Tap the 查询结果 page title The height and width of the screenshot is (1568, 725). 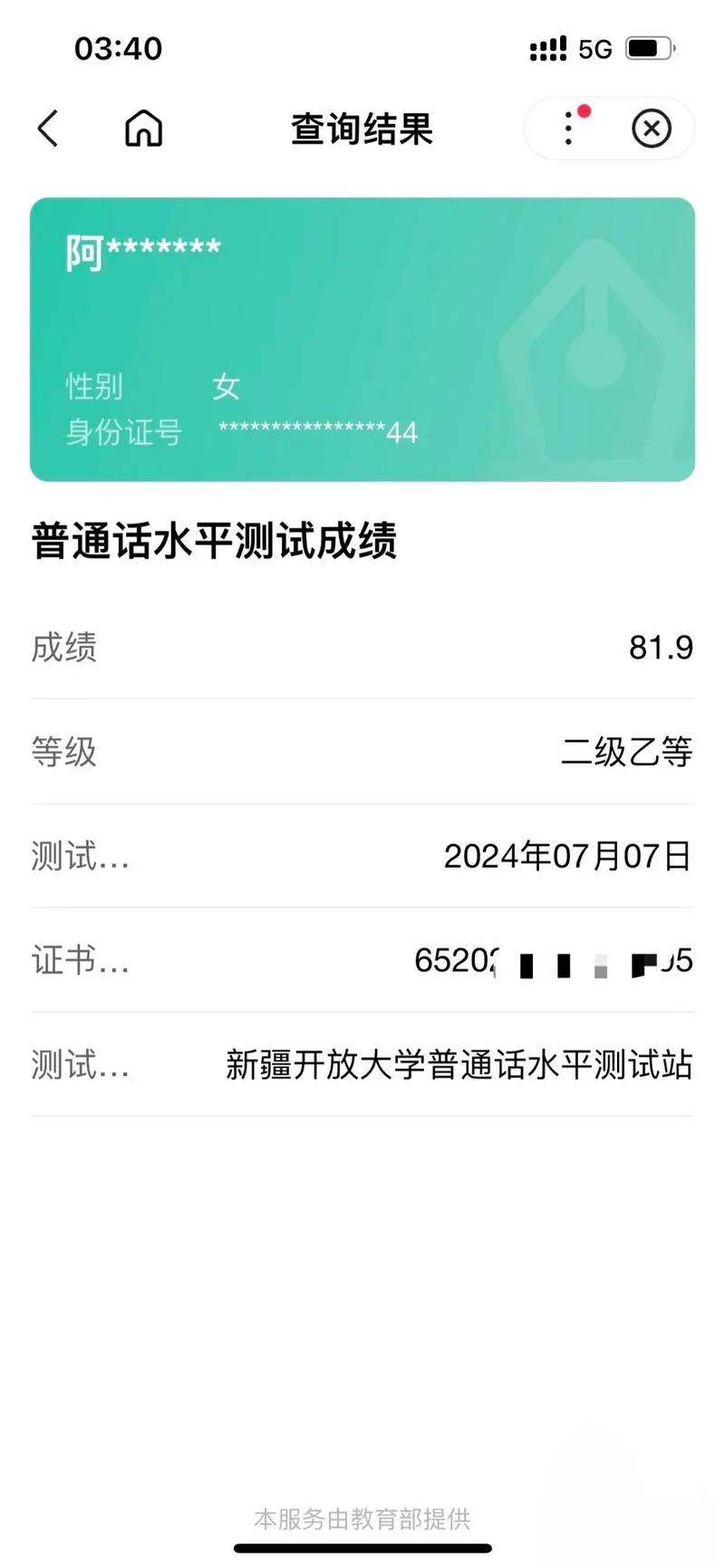pos(360,129)
